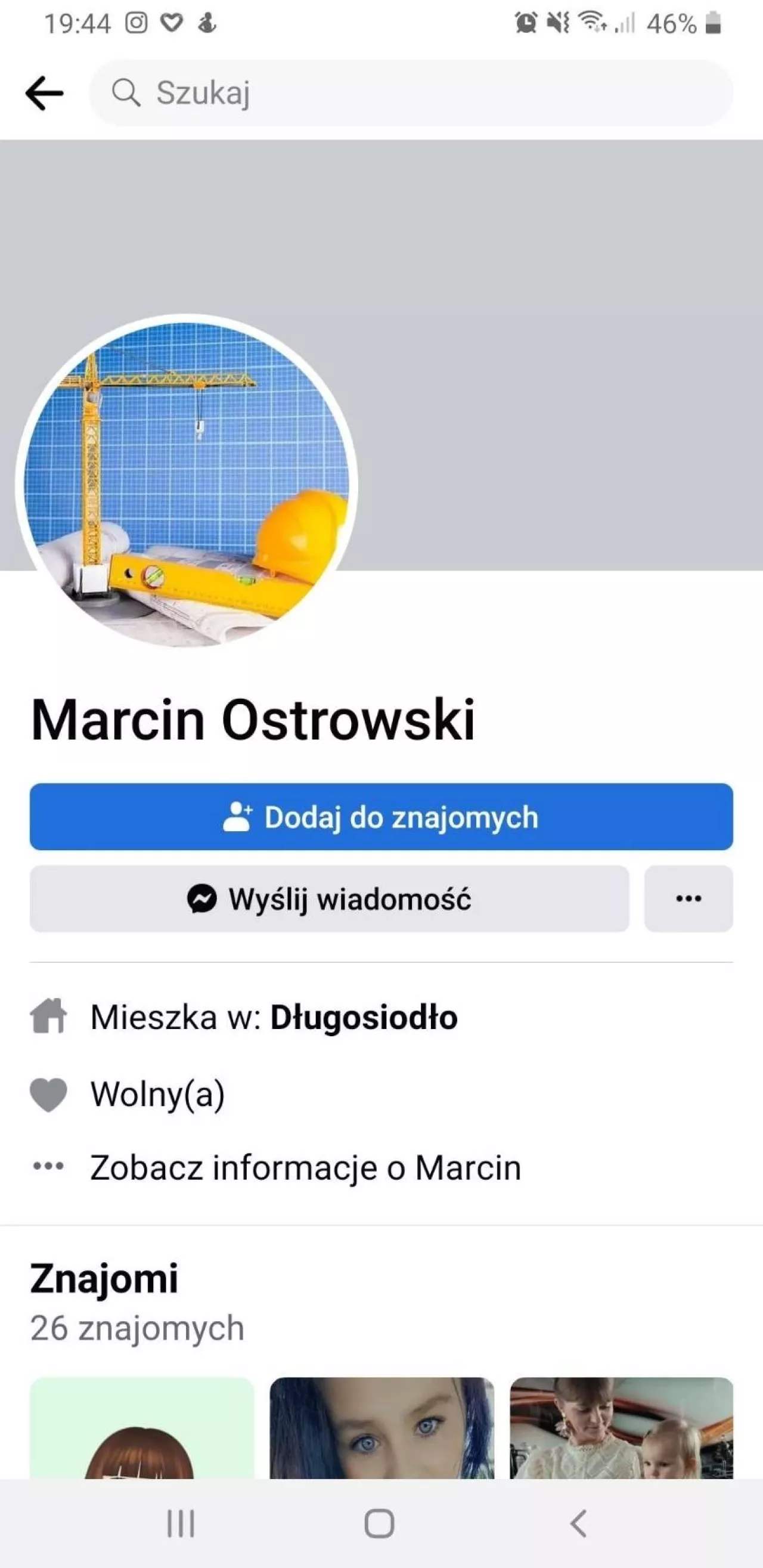Viewport: 763px width, 1568px height.
Task: Go to the home screen
Action: click(379, 1523)
